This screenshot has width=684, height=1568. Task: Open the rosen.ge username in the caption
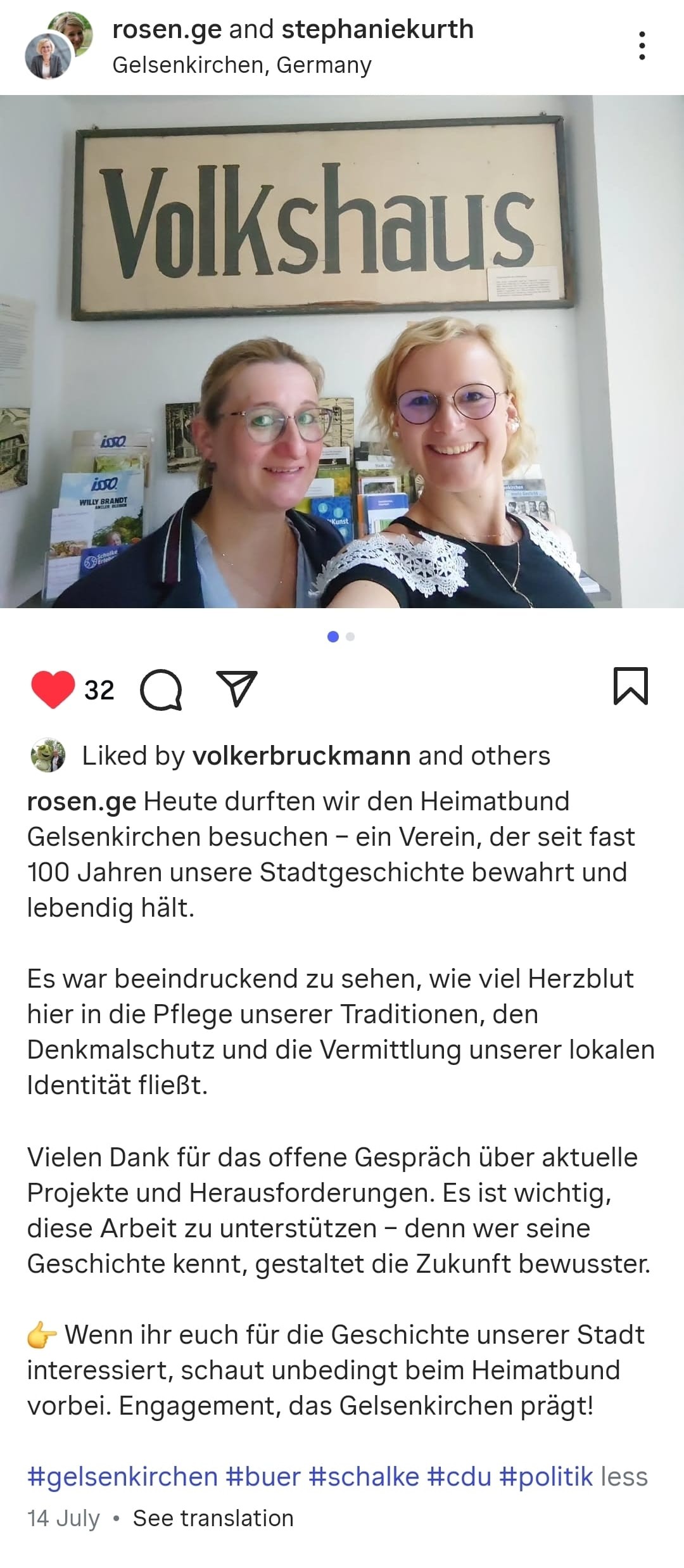tap(81, 801)
